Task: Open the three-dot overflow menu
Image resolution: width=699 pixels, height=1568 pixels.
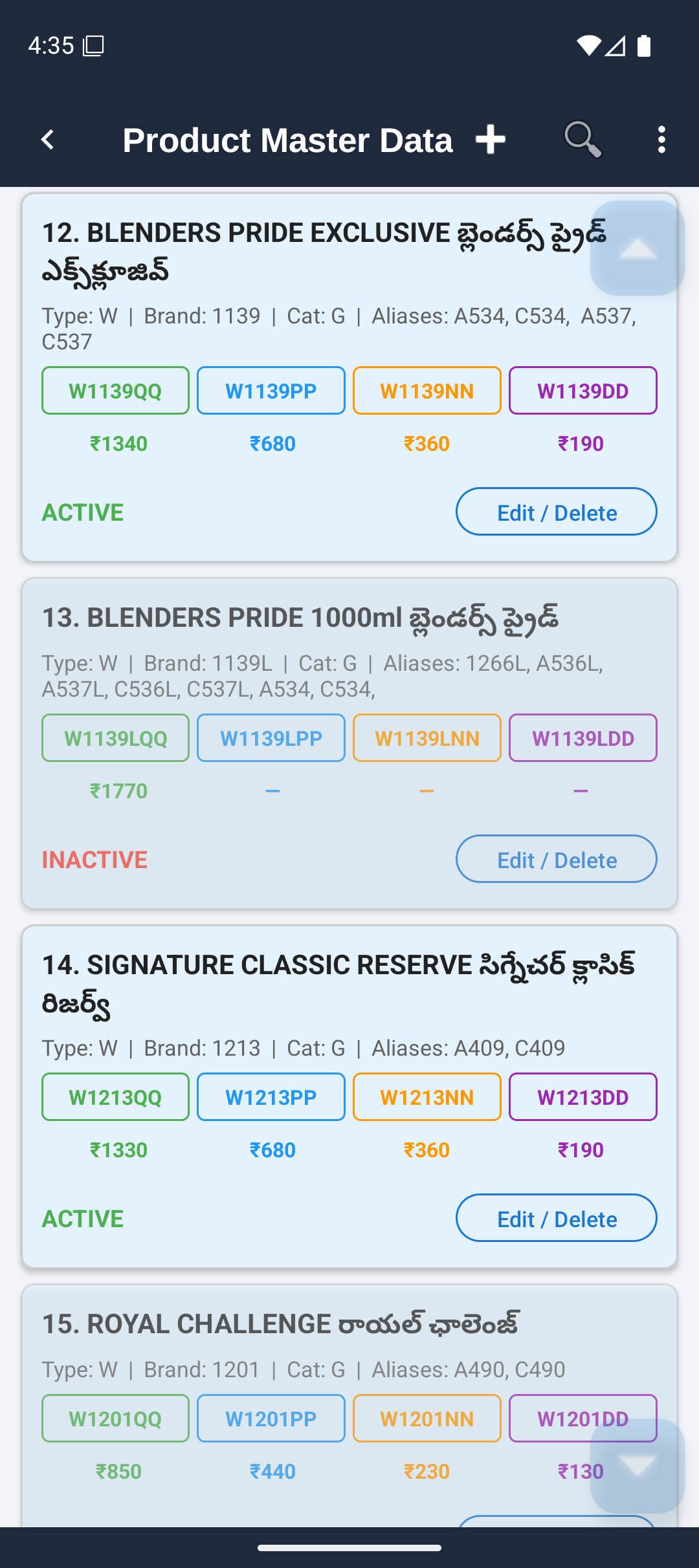Action: point(661,140)
